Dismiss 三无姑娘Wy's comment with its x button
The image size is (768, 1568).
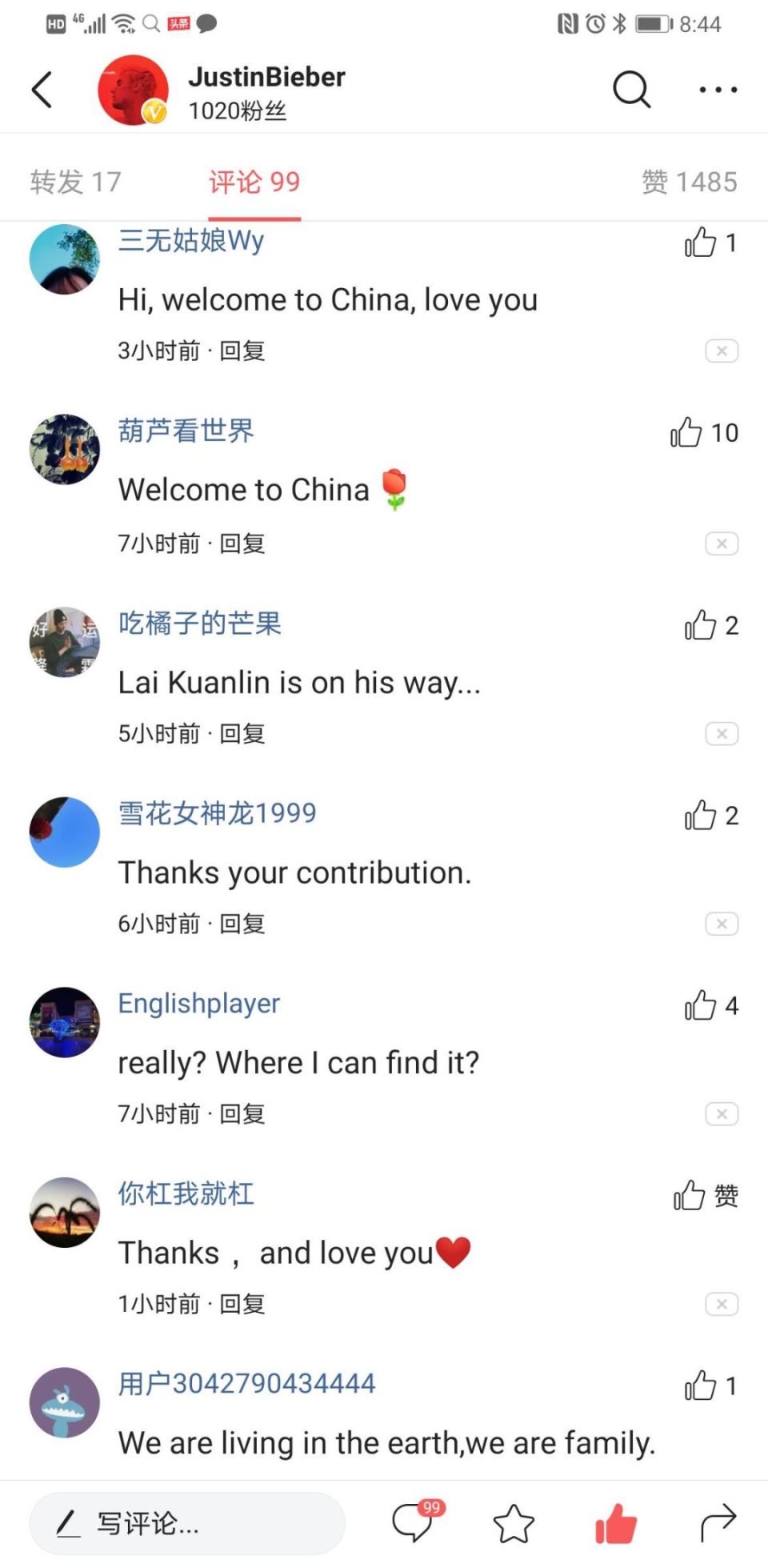pos(722,351)
